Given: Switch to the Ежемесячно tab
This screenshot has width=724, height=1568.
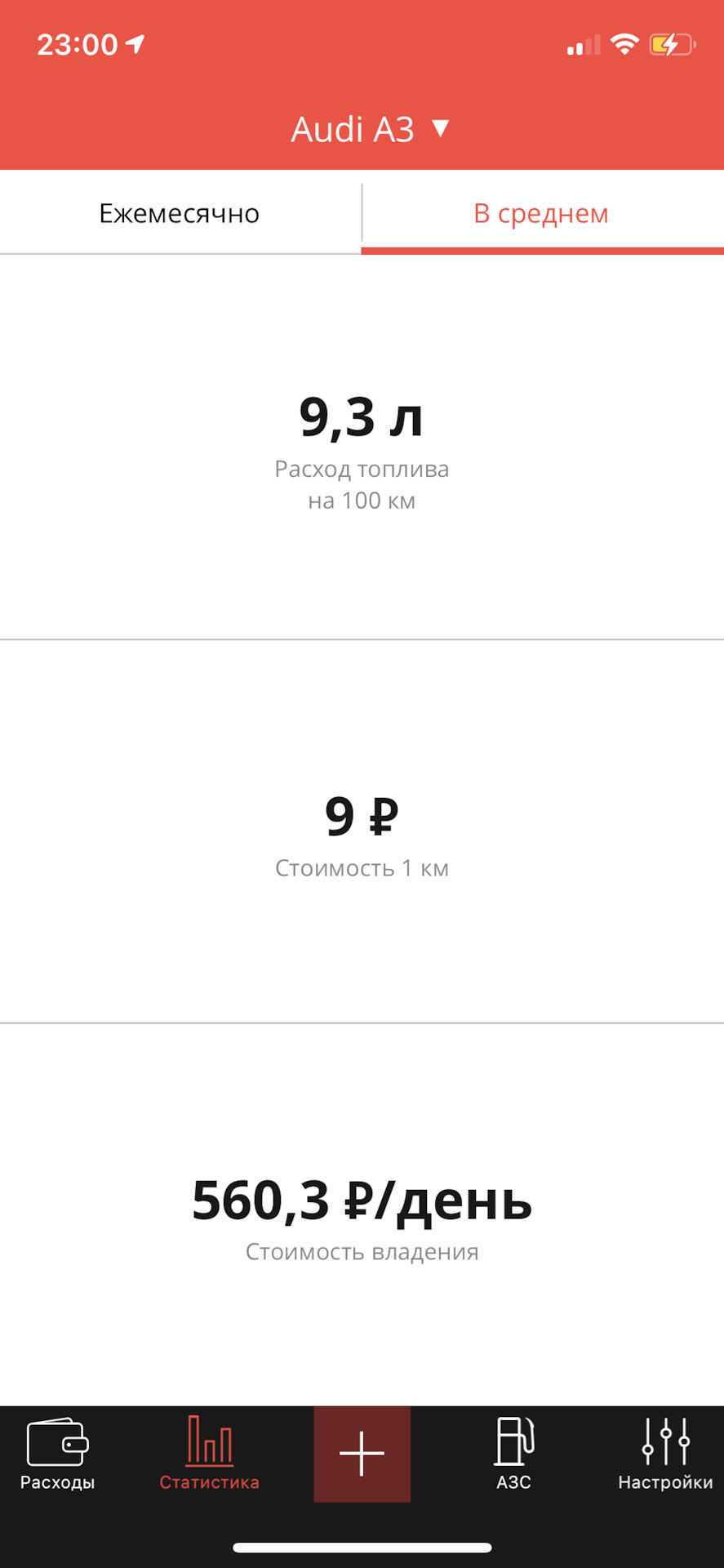Looking at the screenshot, I should click(180, 214).
